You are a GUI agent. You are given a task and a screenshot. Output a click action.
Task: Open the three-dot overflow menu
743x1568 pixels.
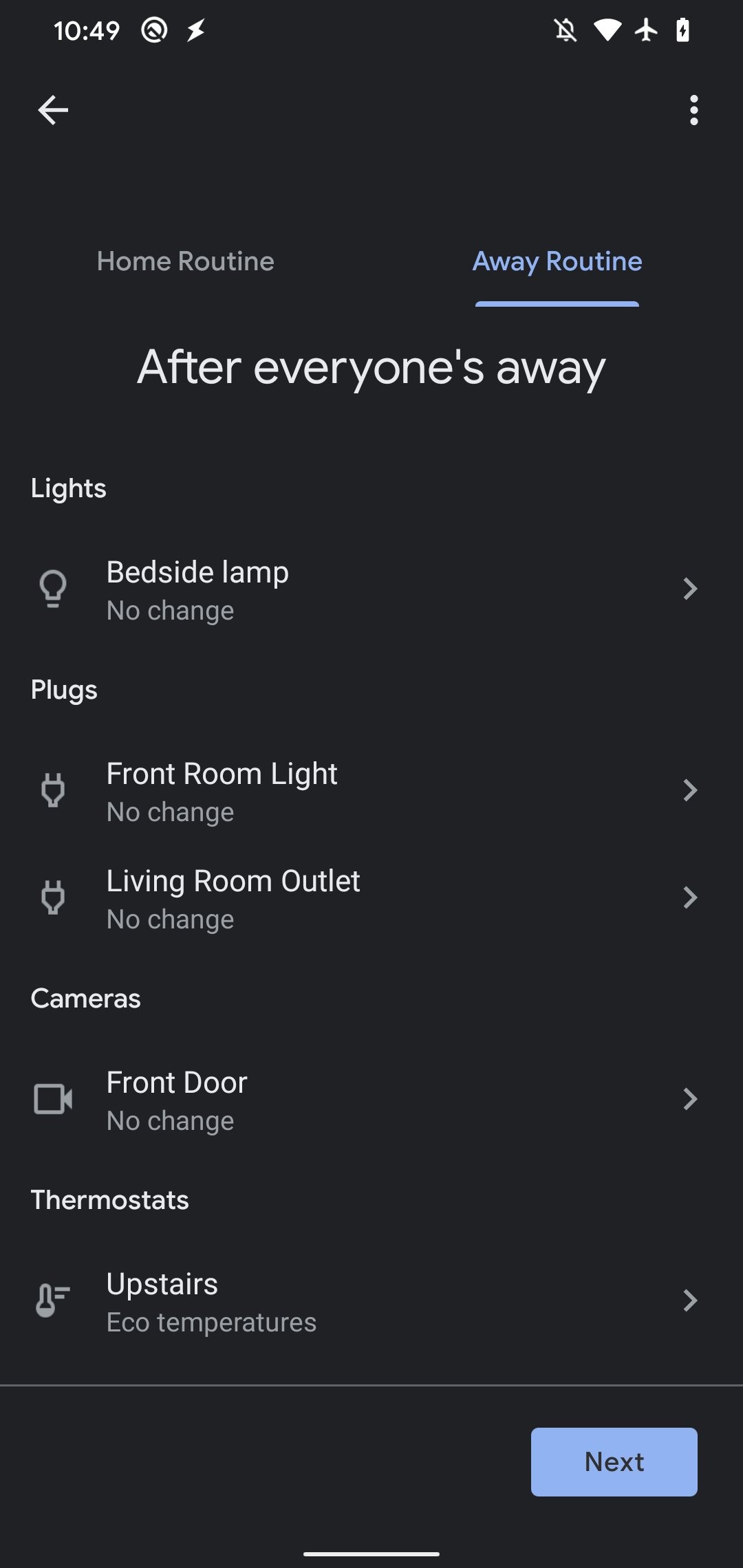pyautogui.click(x=693, y=110)
